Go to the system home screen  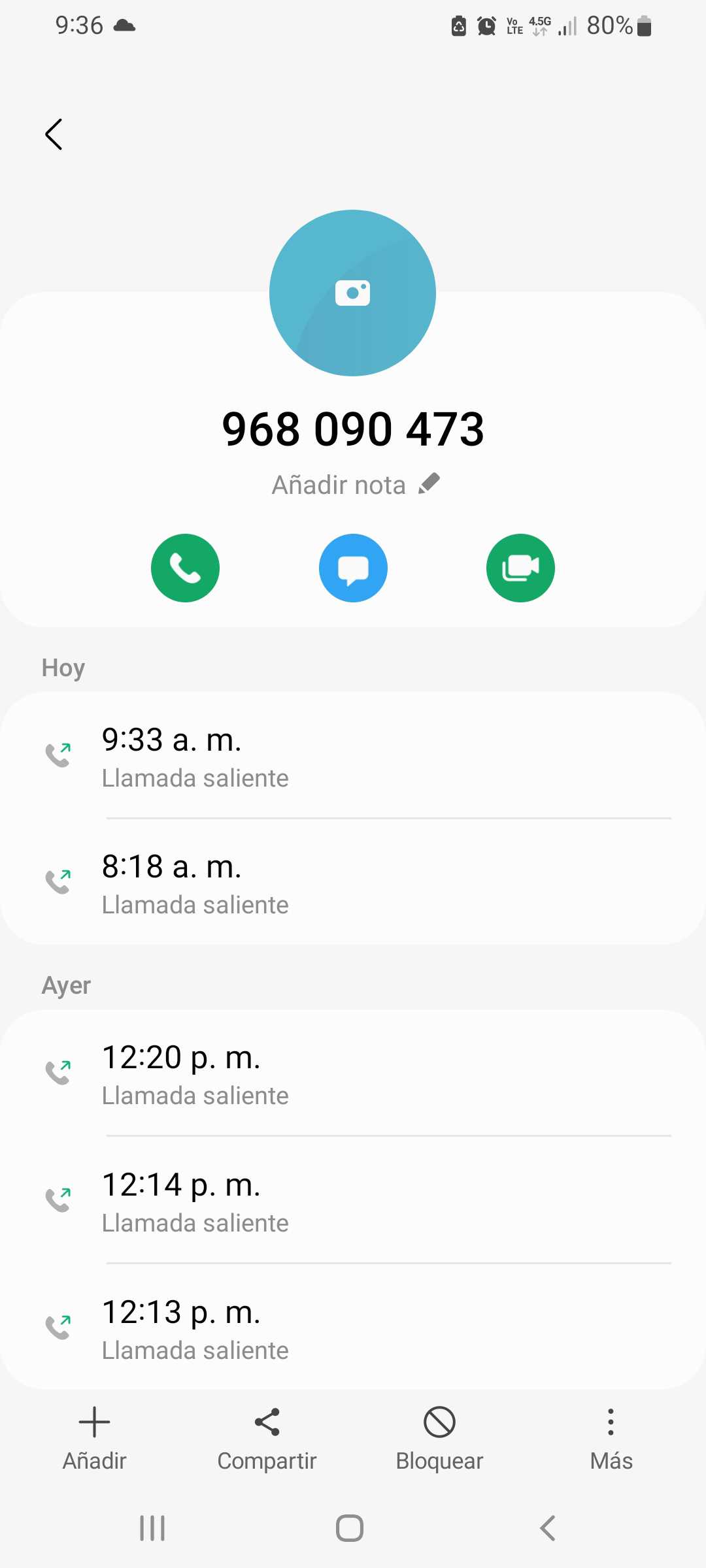click(350, 1528)
